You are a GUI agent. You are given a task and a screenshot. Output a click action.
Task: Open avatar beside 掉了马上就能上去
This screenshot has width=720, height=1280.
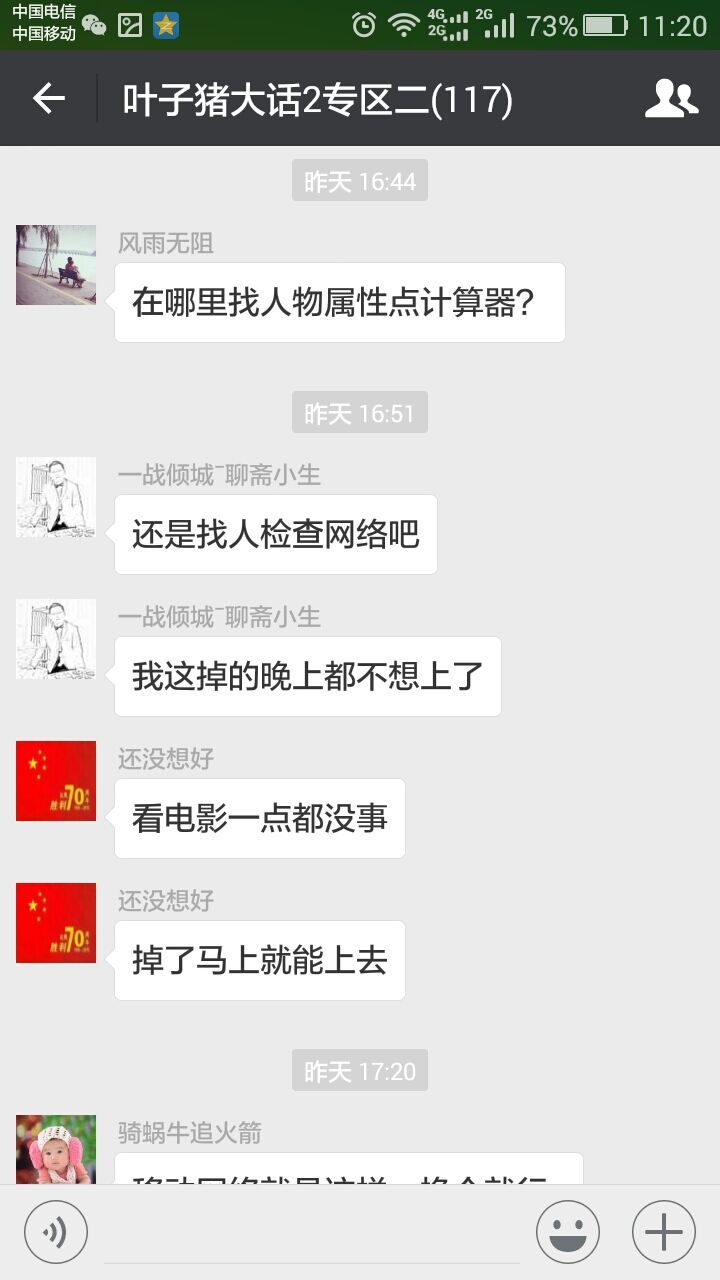pos(56,923)
